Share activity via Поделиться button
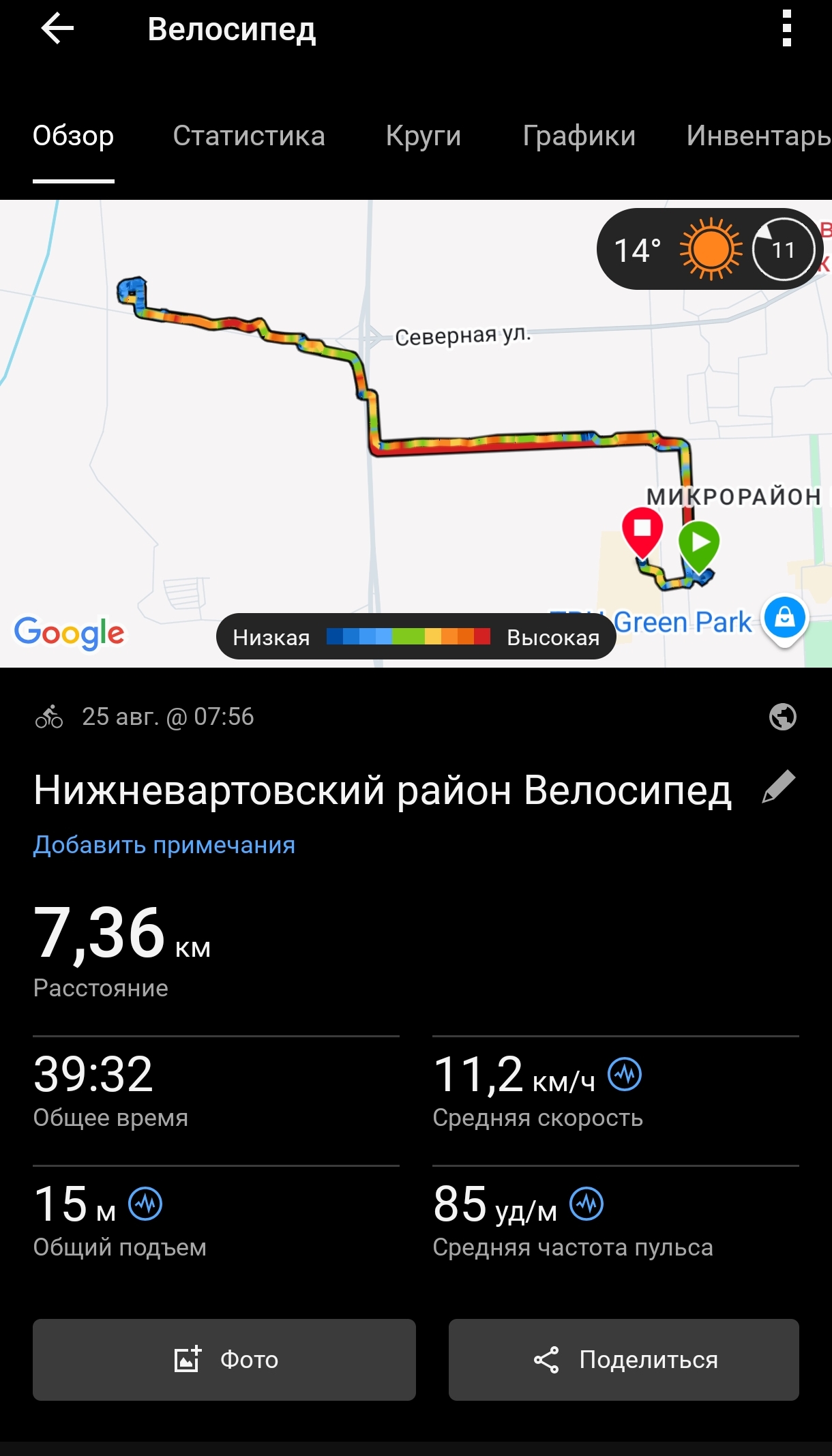832x1456 pixels. tap(624, 1360)
